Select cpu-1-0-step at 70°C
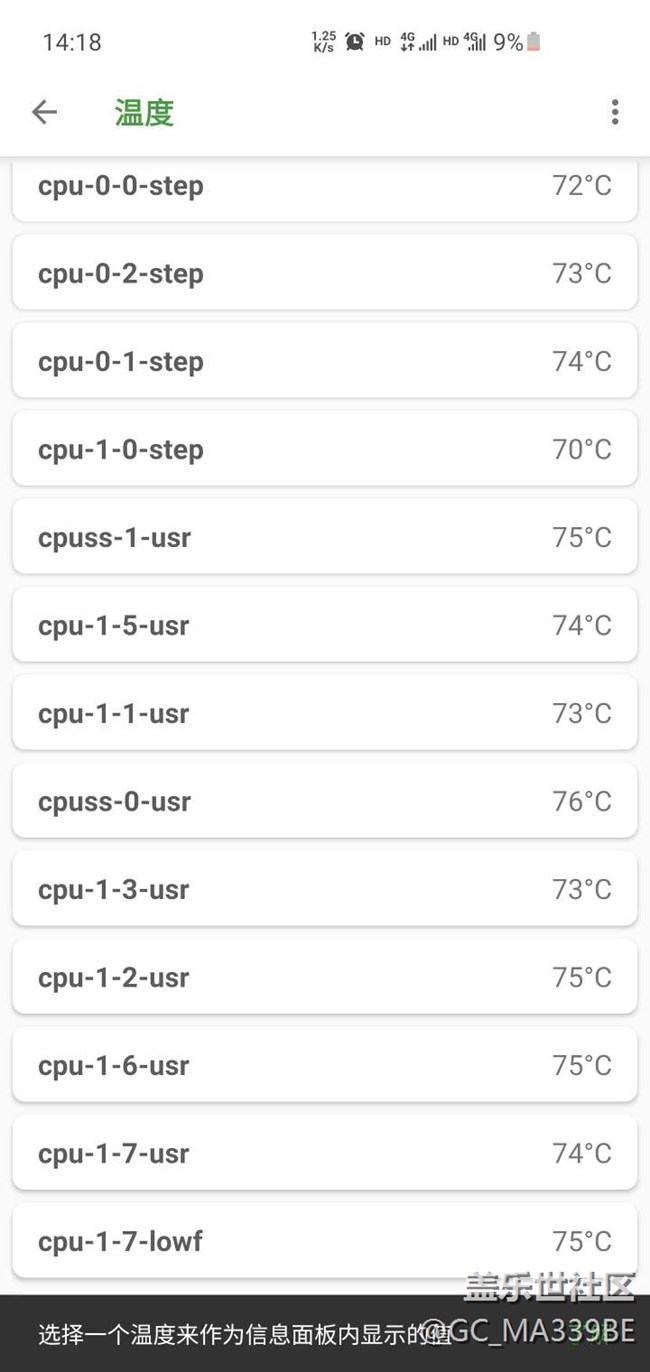This screenshot has height=1372, width=650. [324, 449]
